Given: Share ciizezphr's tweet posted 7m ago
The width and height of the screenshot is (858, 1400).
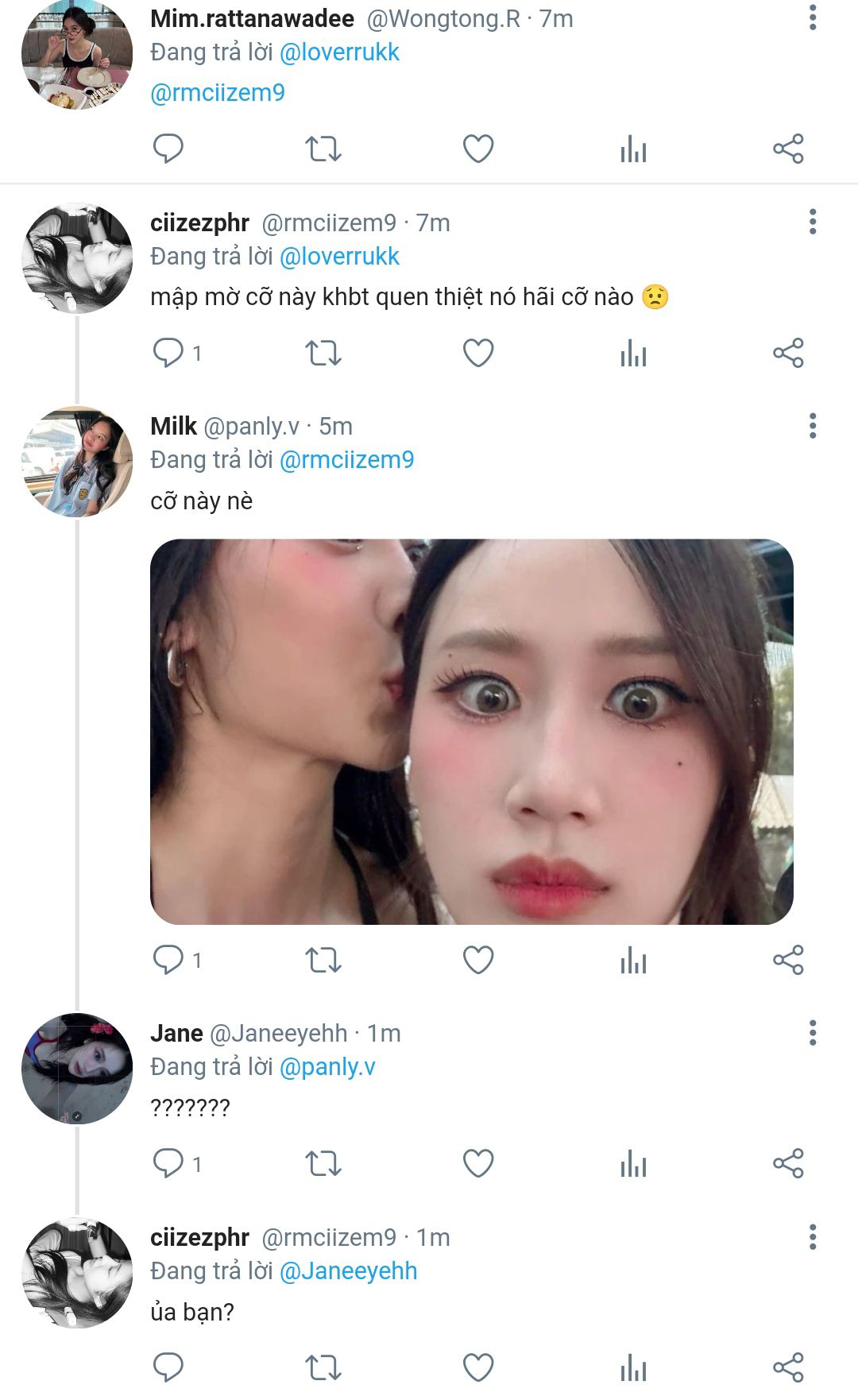Looking at the screenshot, I should pos(788,353).
